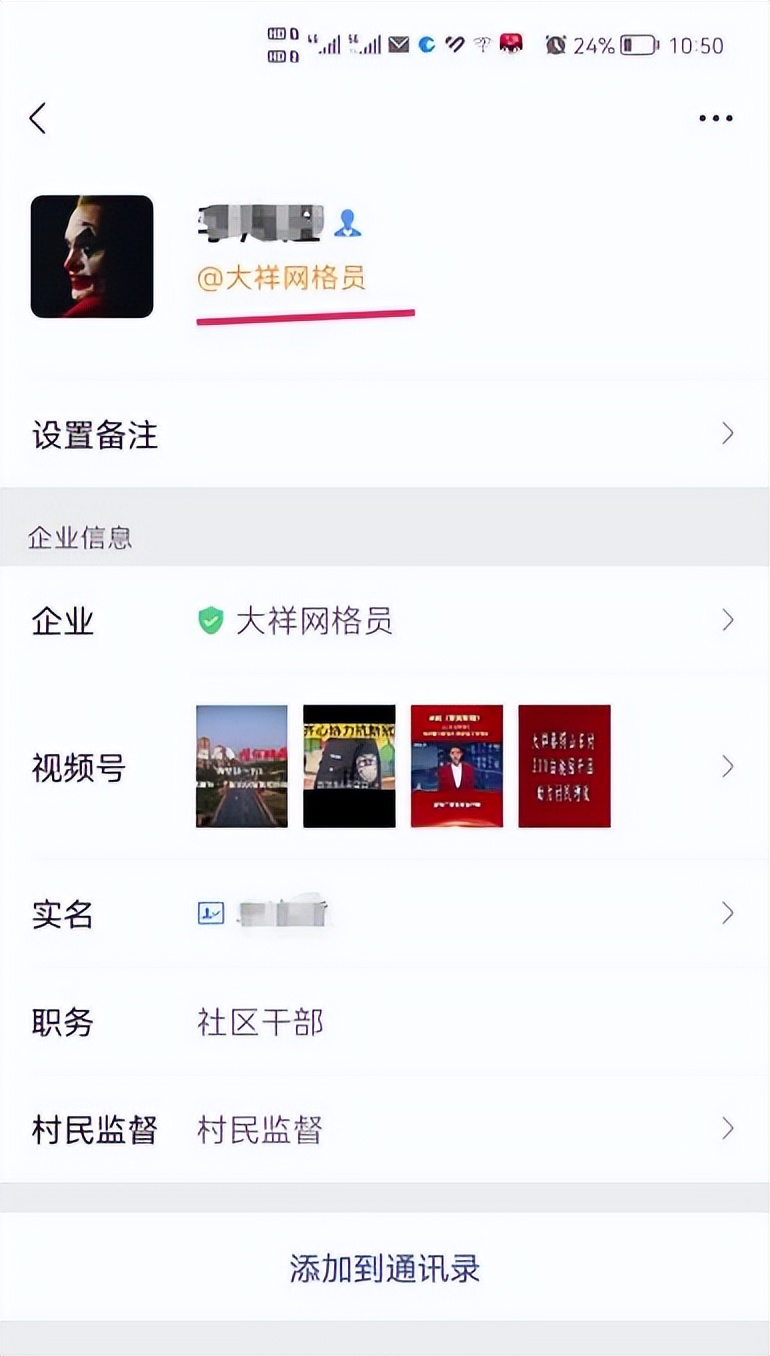The width and height of the screenshot is (770, 1356).
Task: Open the more options ellipsis menu
Action: click(716, 118)
